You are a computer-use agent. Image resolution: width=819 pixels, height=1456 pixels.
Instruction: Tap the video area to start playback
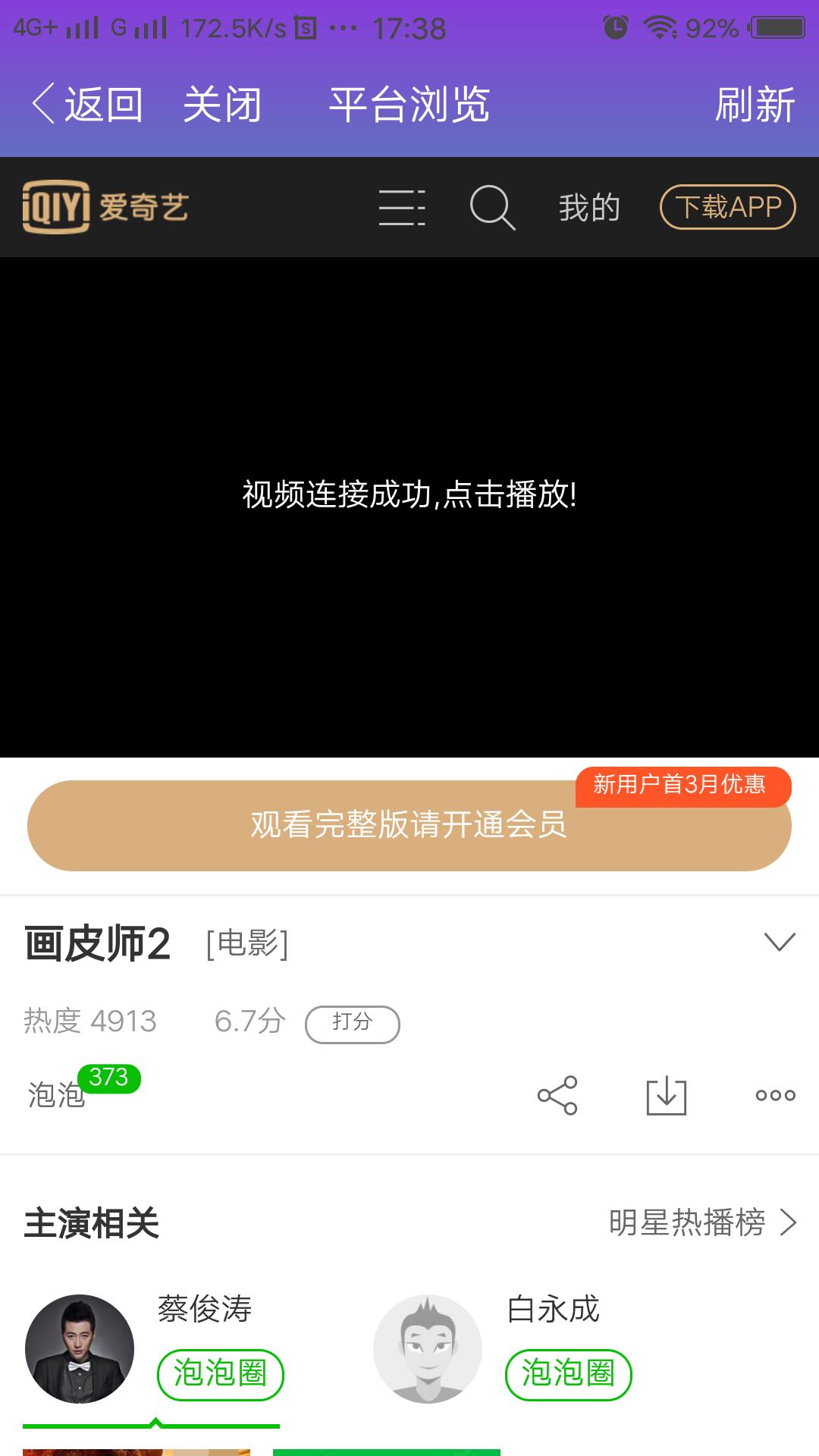(409, 497)
